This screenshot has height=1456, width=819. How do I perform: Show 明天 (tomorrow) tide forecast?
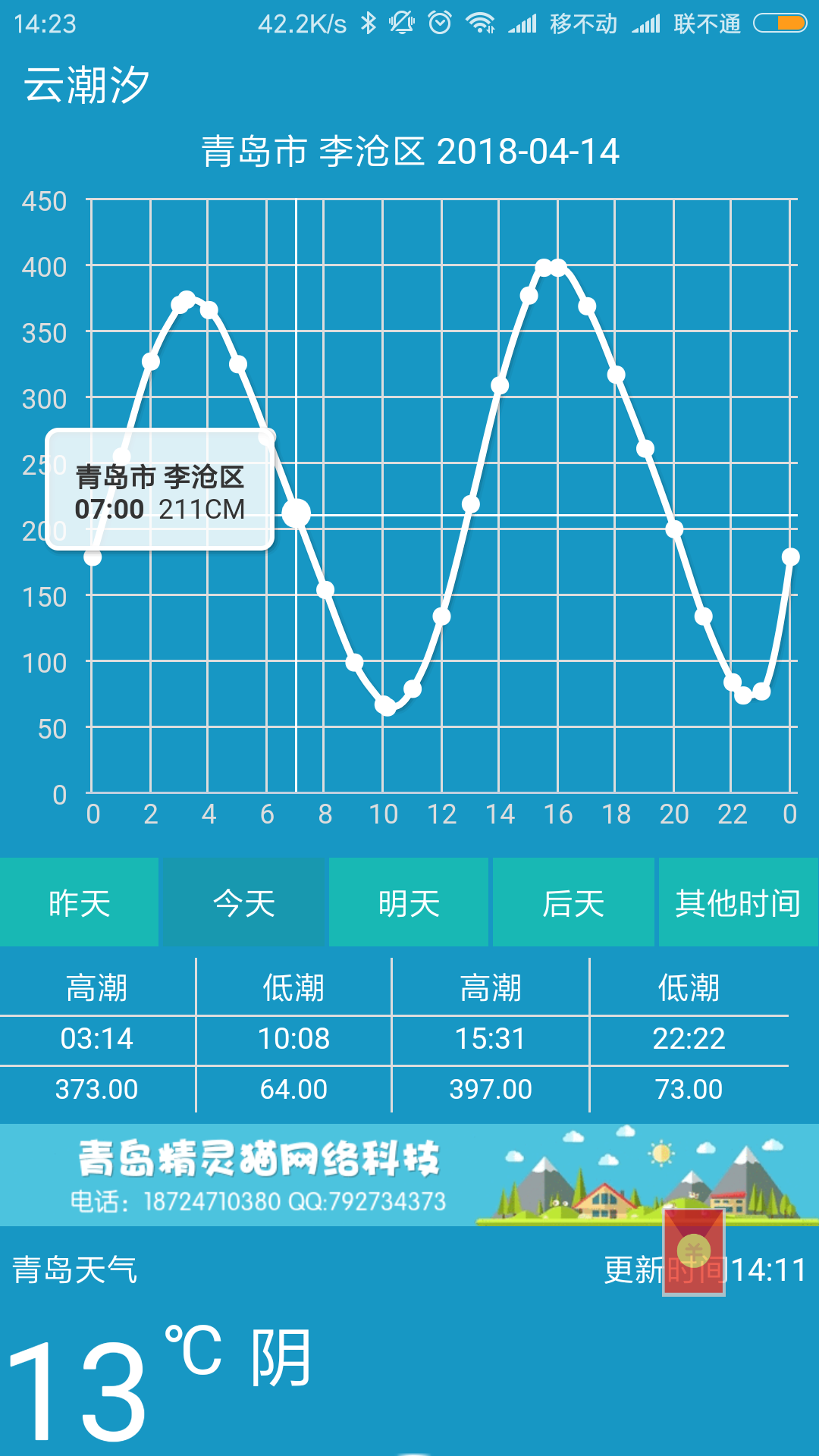(x=409, y=902)
